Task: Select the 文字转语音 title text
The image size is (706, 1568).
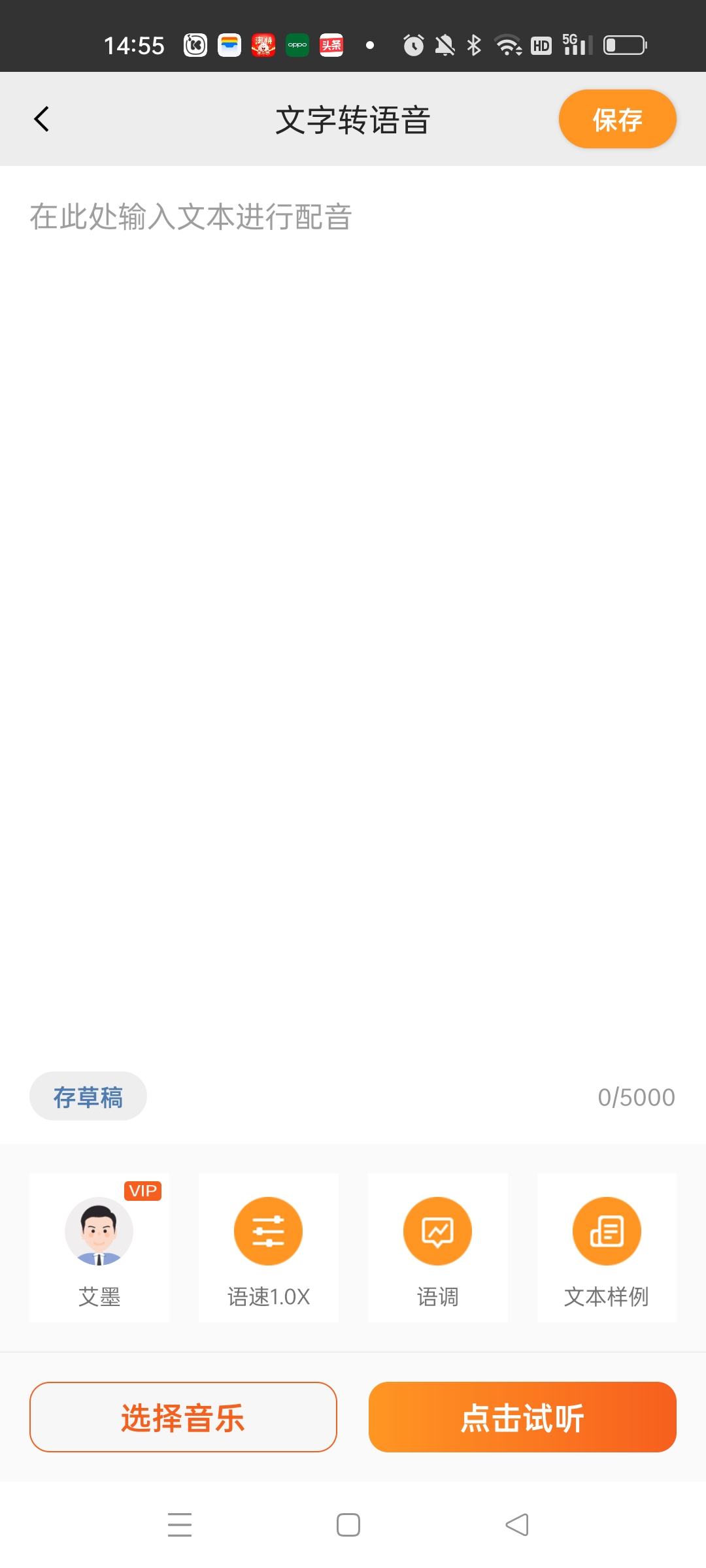Action: (353, 120)
